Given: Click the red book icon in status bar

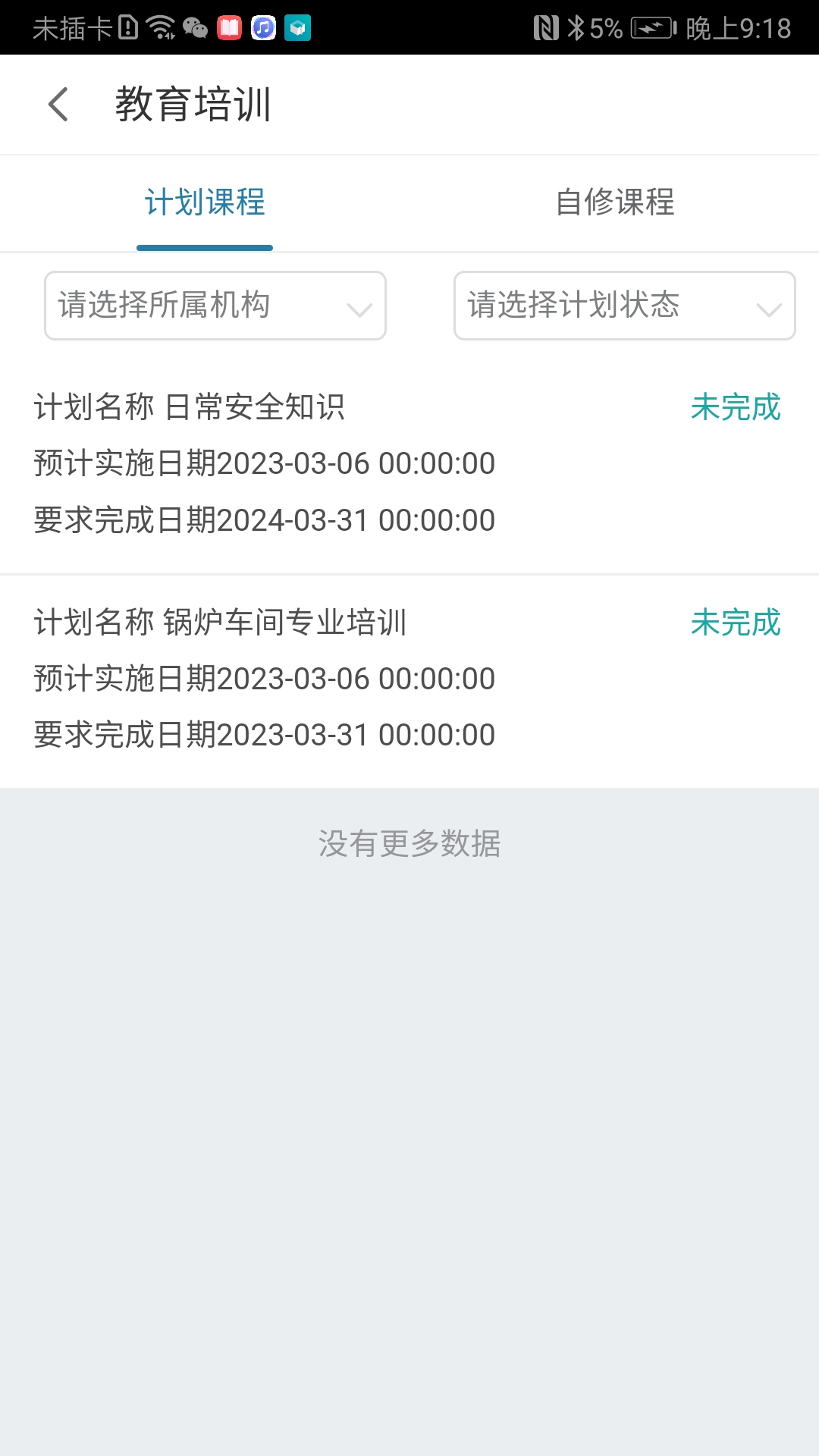Looking at the screenshot, I should [x=227, y=27].
